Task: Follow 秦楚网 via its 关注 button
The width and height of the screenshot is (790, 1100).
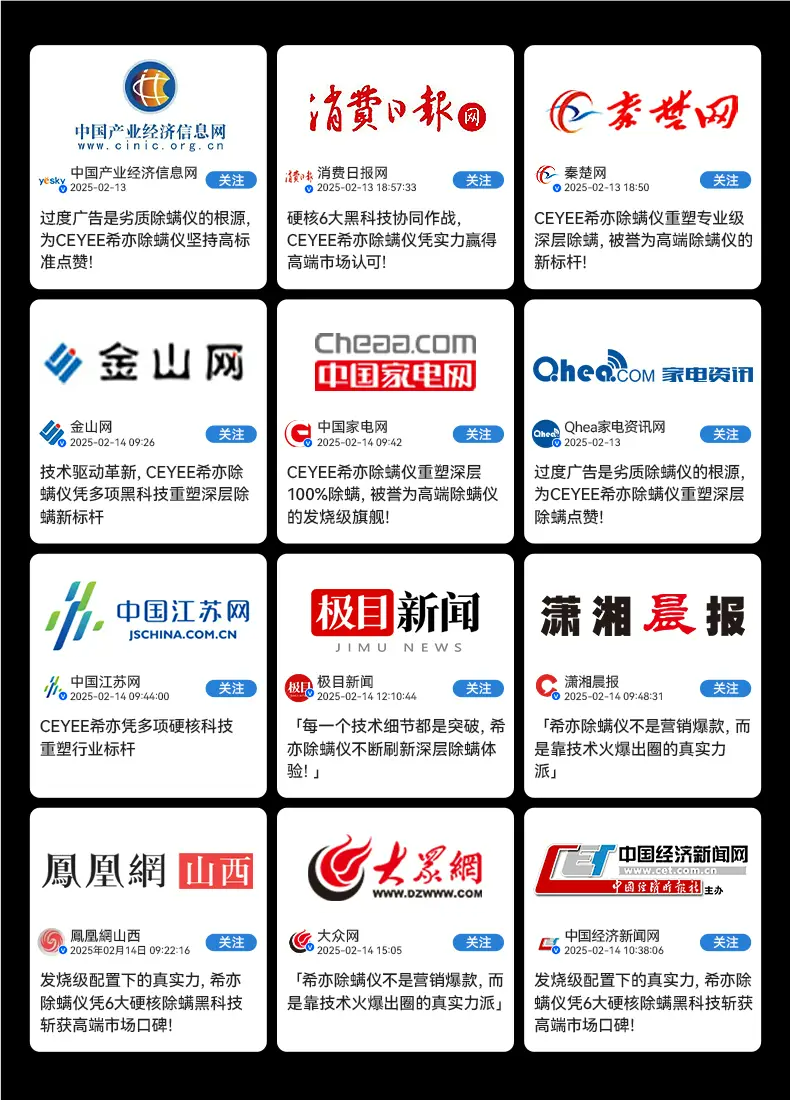Action: pos(727,181)
